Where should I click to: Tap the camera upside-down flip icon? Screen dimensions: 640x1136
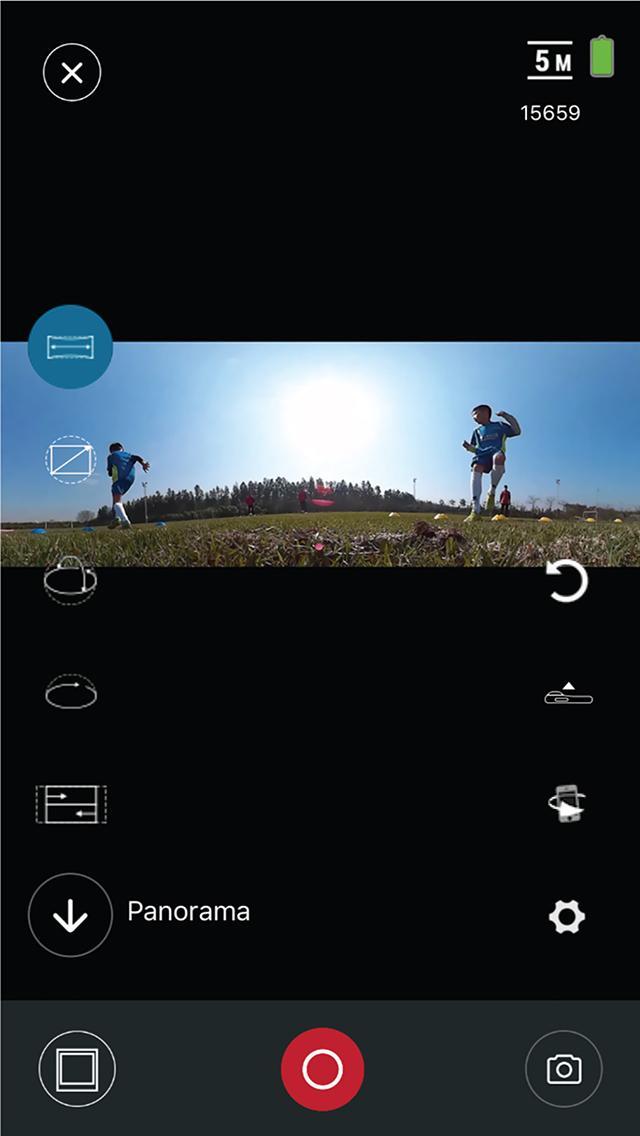pyautogui.click(x=568, y=694)
